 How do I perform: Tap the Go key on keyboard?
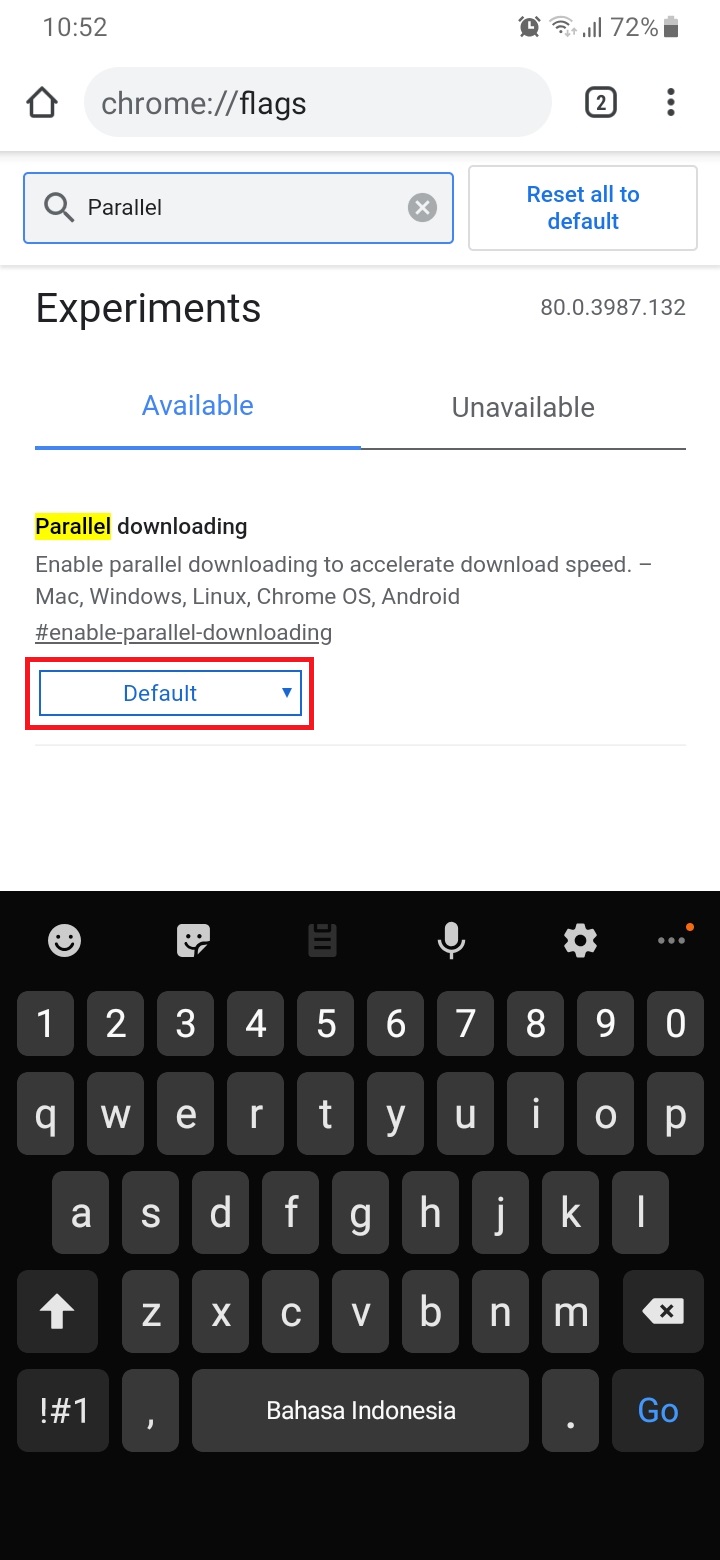coord(657,1410)
